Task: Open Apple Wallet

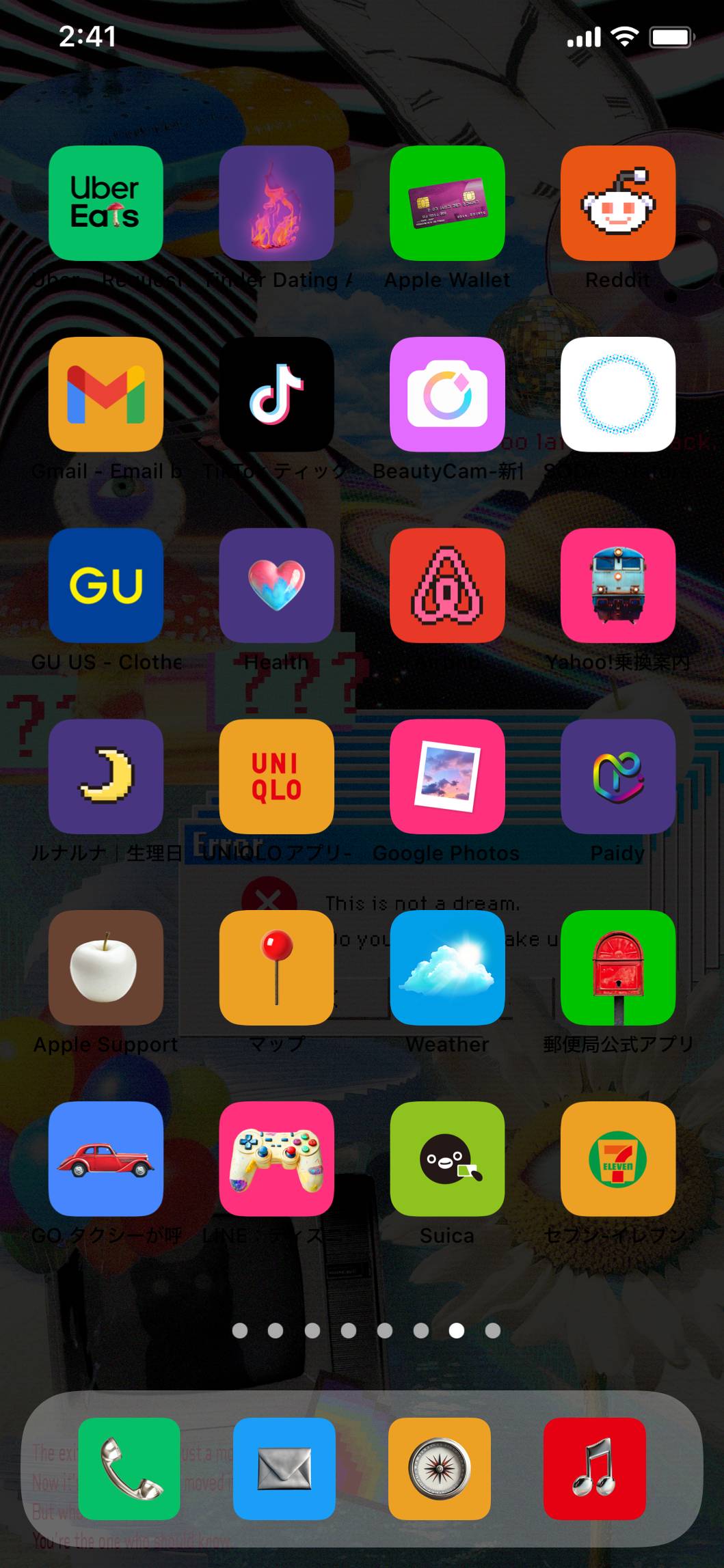Action: (447, 203)
